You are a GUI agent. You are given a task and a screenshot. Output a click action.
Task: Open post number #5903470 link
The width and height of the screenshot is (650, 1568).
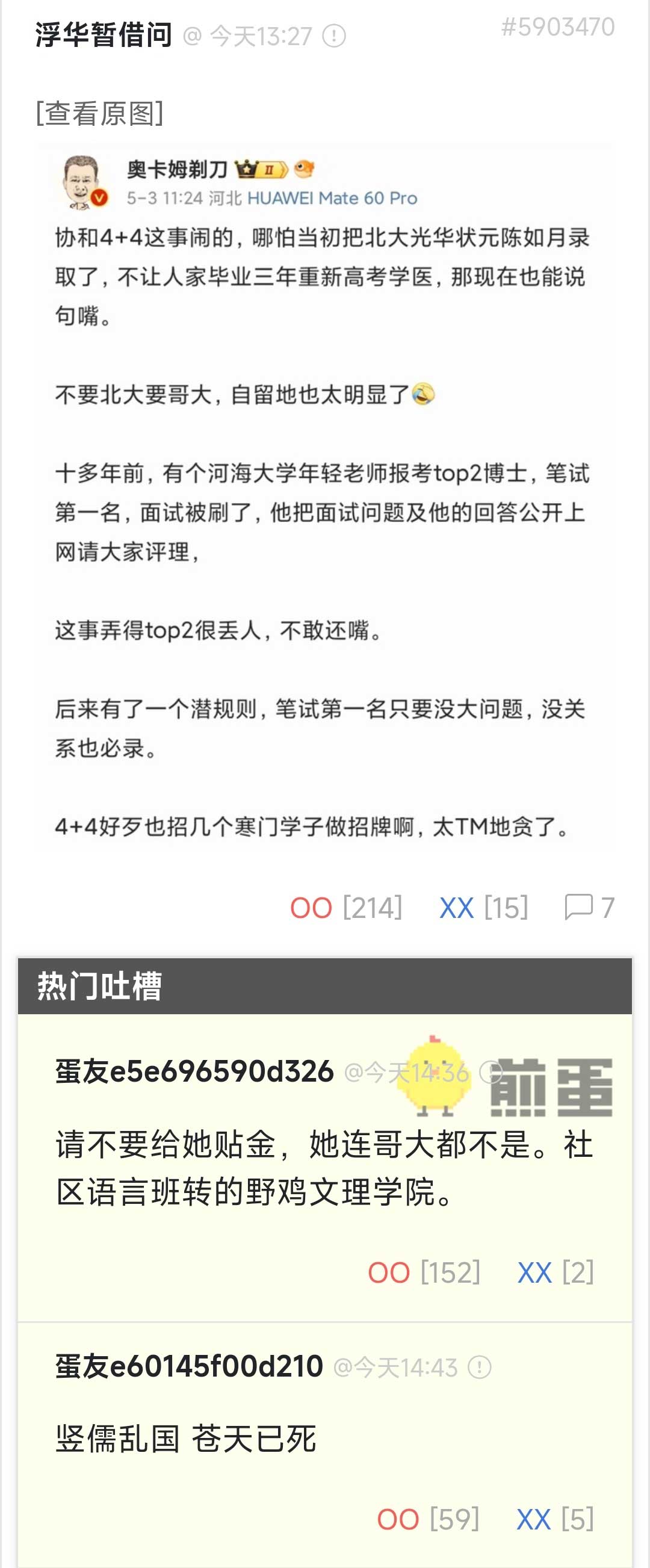[557, 28]
